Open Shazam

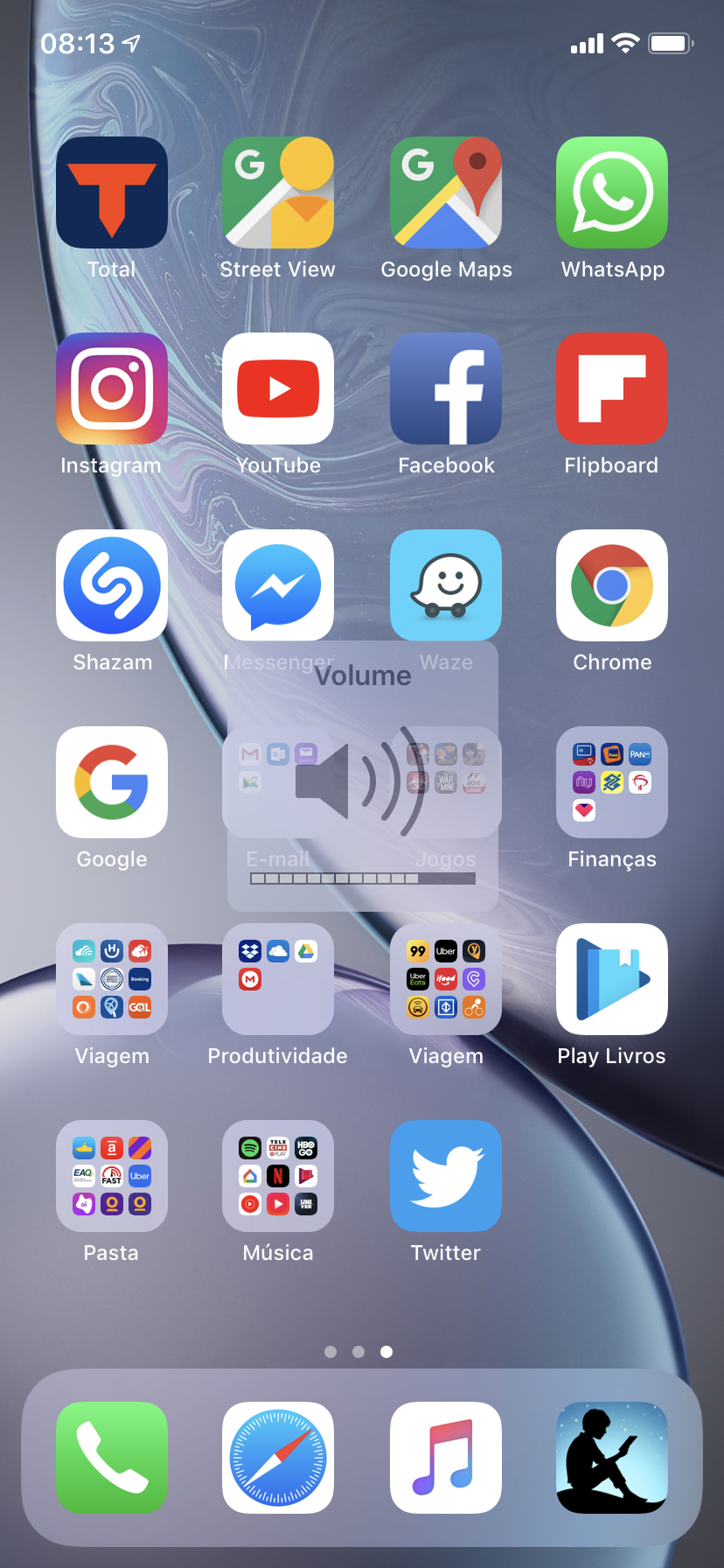pyautogui.click(x=112, y=585)
